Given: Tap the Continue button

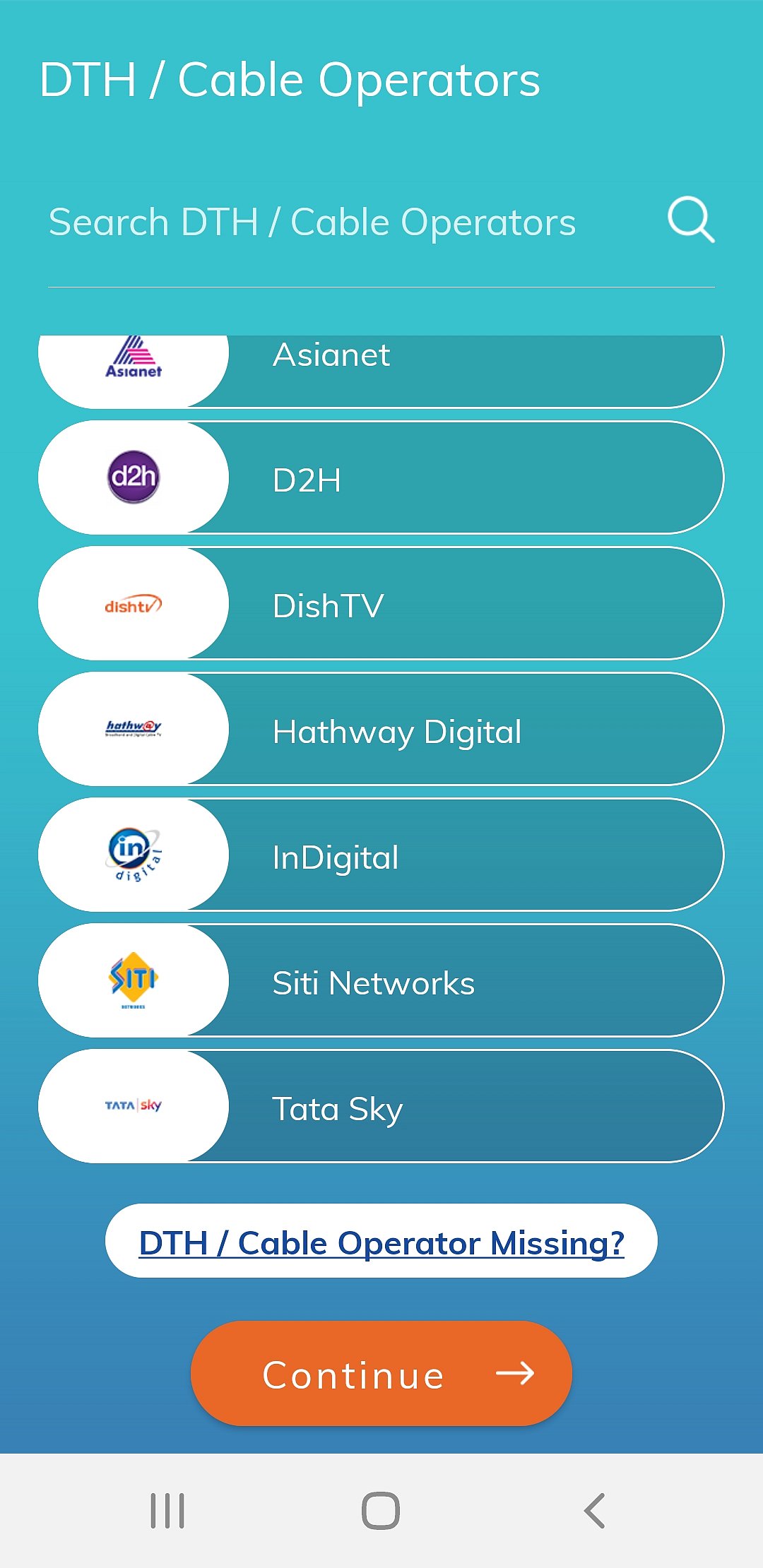Looking at the screenshot, I should coord(381,1374).
